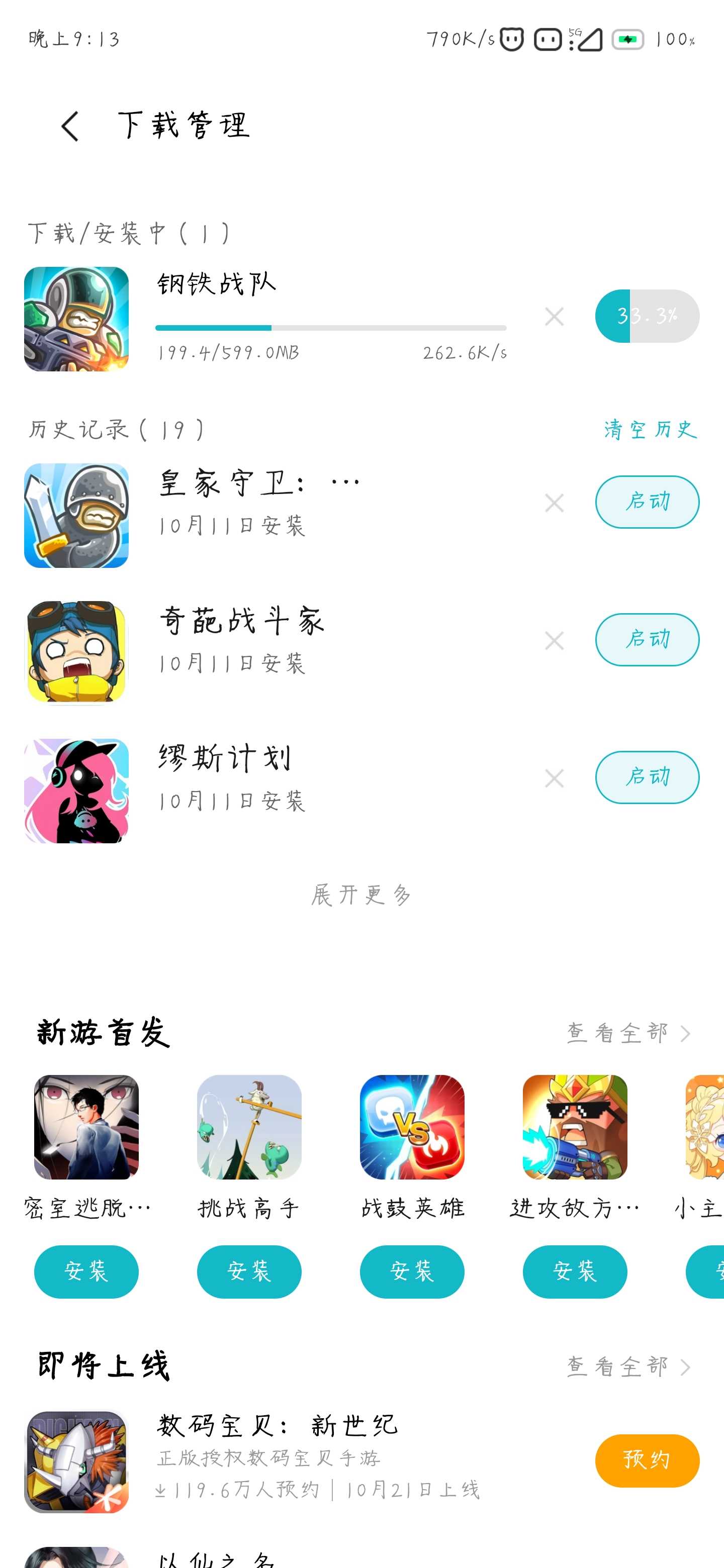Screen dimensions: 724x1568
Task: Open 战鼓英雄 game icon
Action: tap(412, 1127)
